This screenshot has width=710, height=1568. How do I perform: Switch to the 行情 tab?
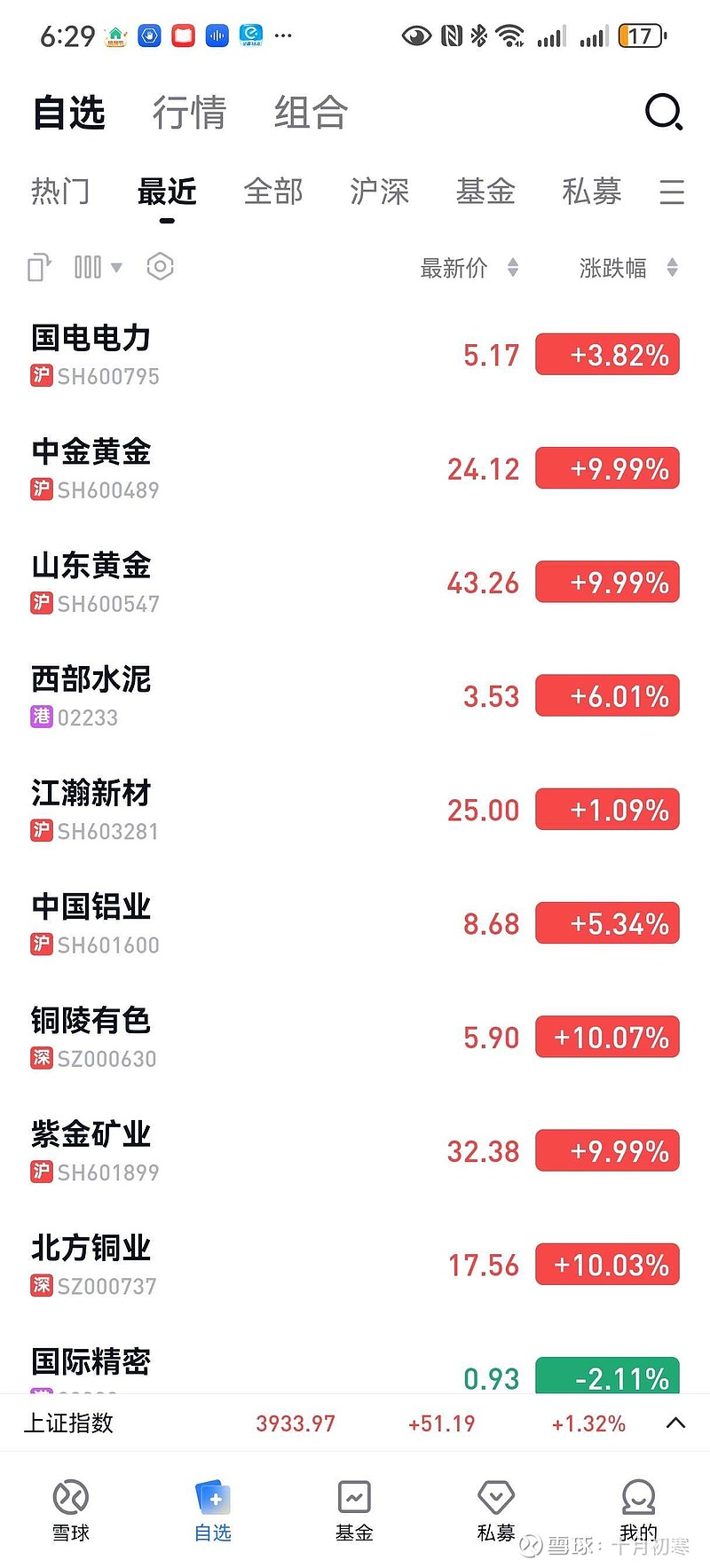(x=189, y=114)
